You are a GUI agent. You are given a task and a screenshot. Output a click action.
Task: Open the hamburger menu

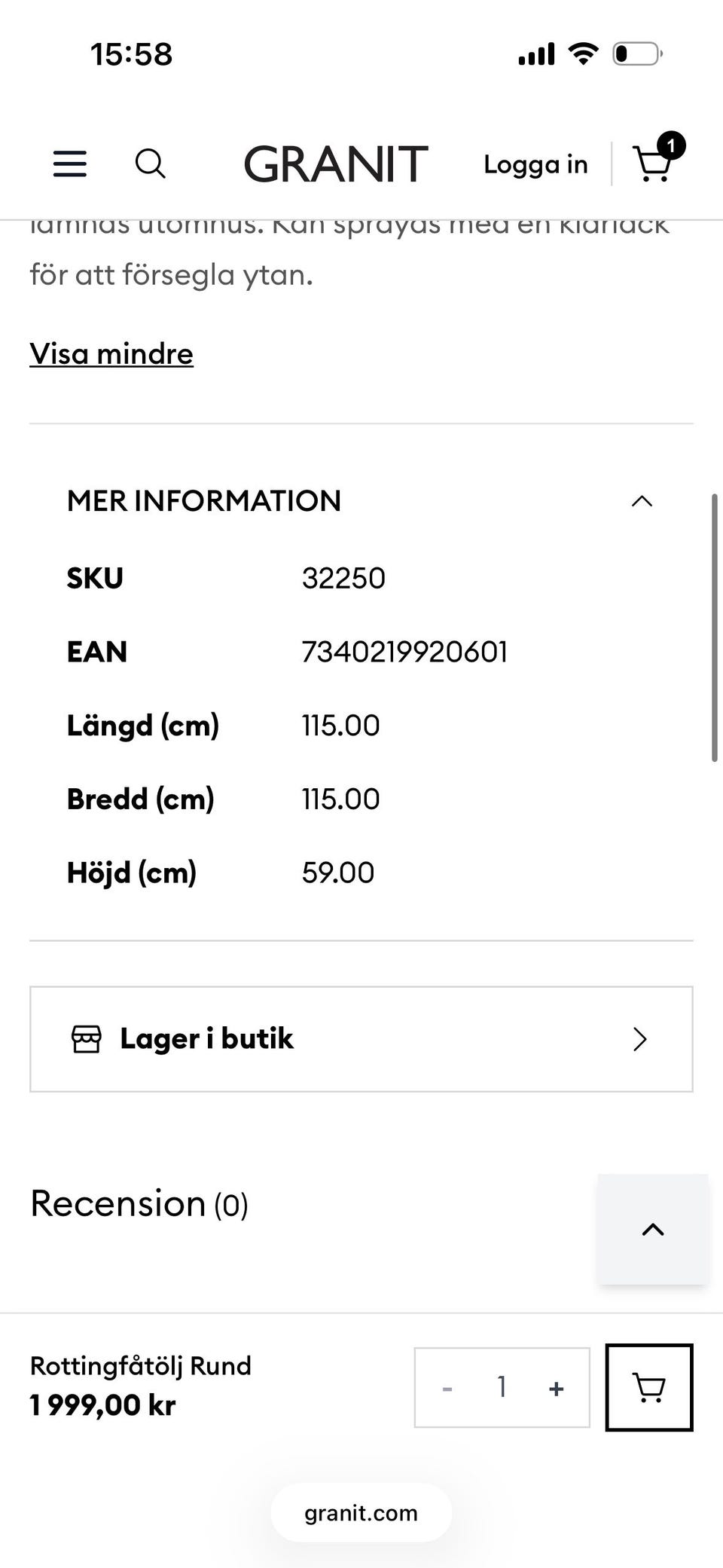click(x=70, y=164)
